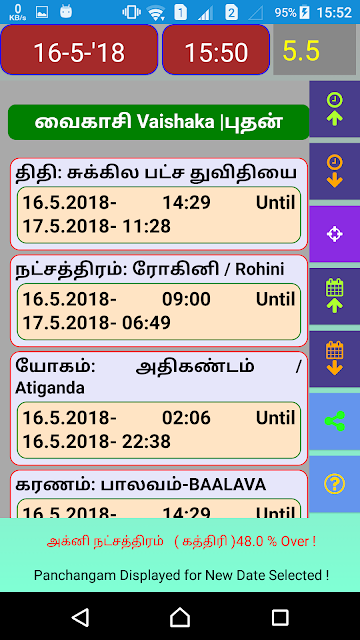Screen dimensions: 360x640
Task: Increase time with clock up arrow
Action: [x=335, y=109]
